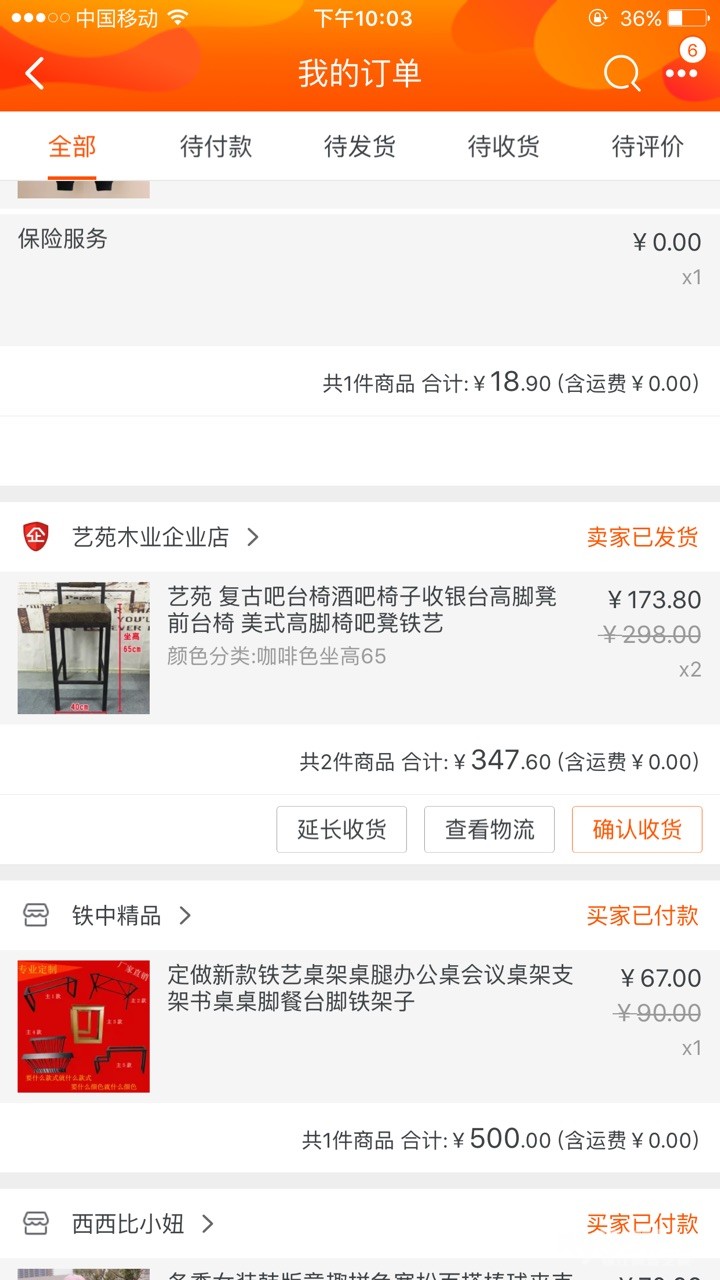Switch to the 全部 tab
This screenshot has height=1280, width=720.
pyautogui.click(x=72, y=147)
